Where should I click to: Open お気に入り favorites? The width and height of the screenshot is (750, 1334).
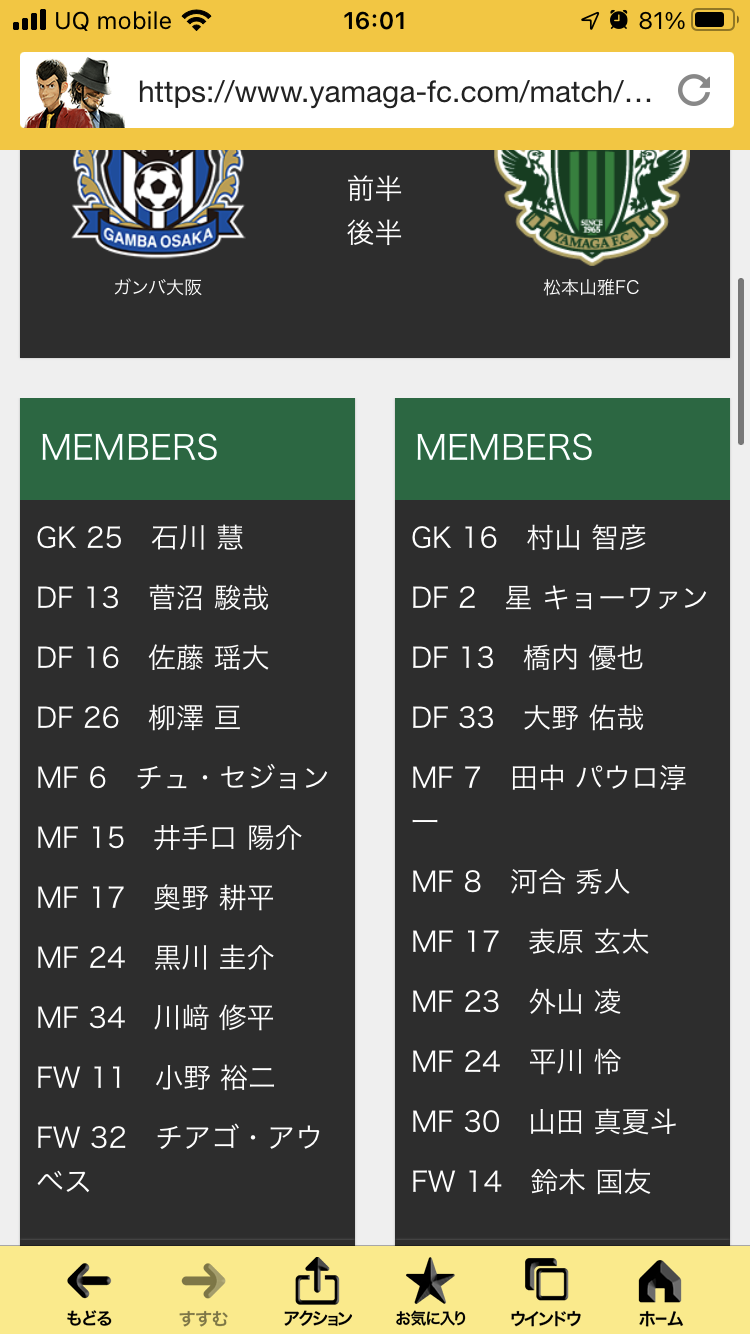[430, 1292]
